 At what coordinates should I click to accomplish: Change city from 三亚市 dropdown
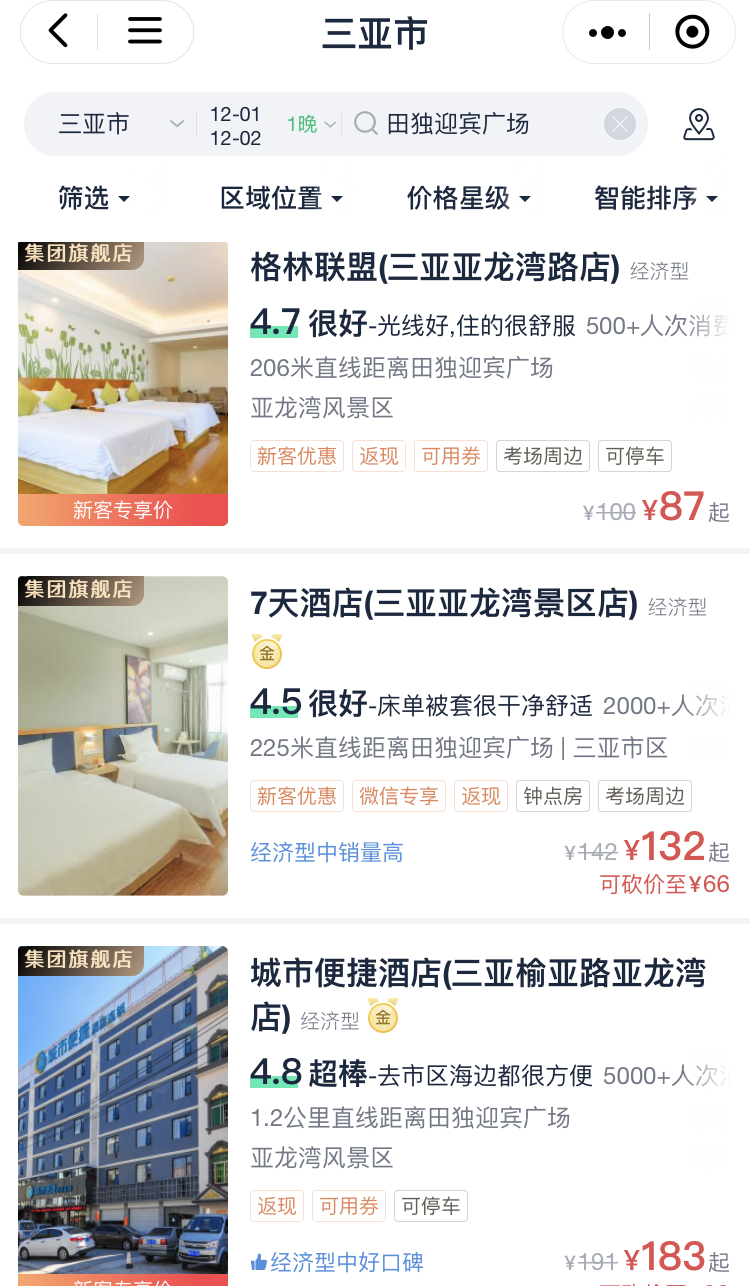(x=120, y=124)
